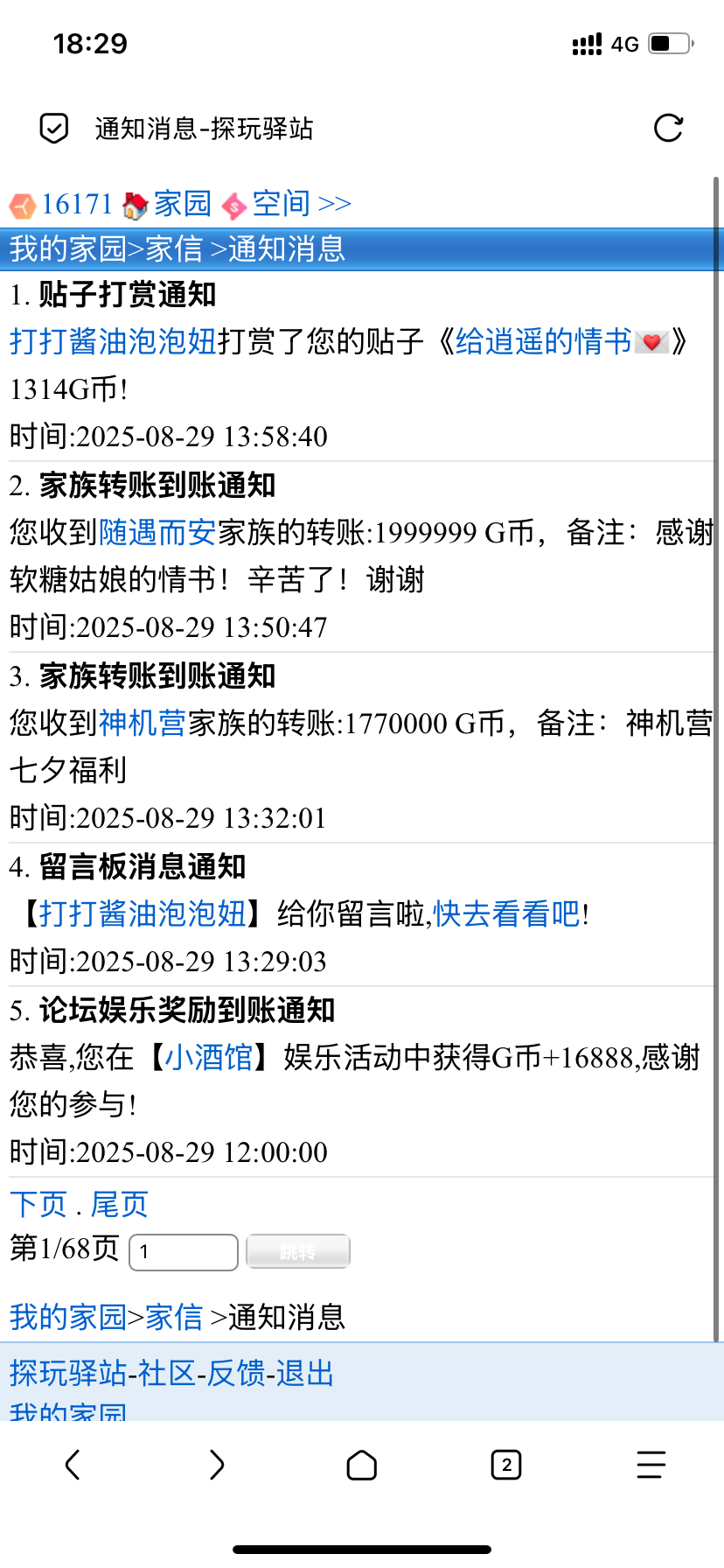
Task: Reload the page with the refresh icon
Action: tap(668, 129)
